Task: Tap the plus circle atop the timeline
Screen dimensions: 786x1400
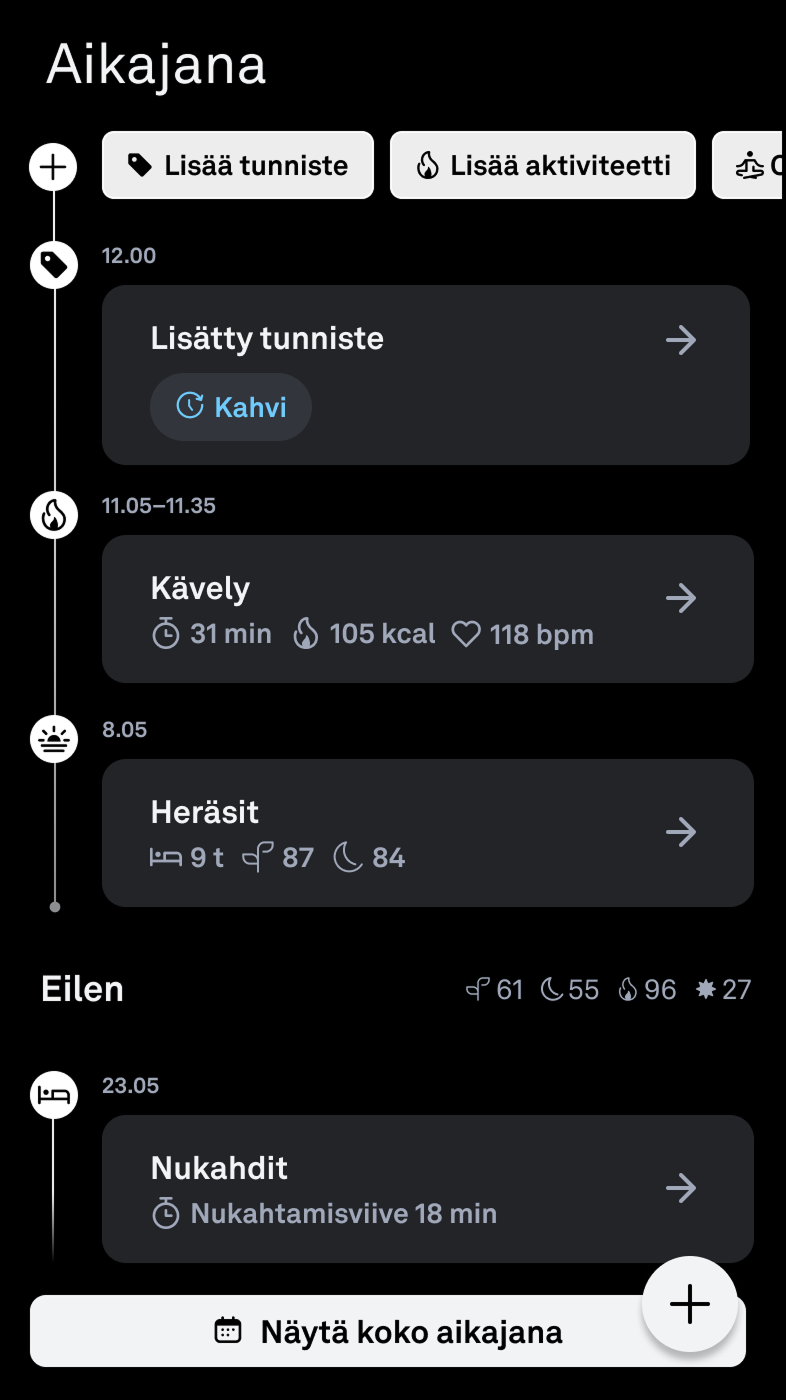Action: click(x=54, y=166)
